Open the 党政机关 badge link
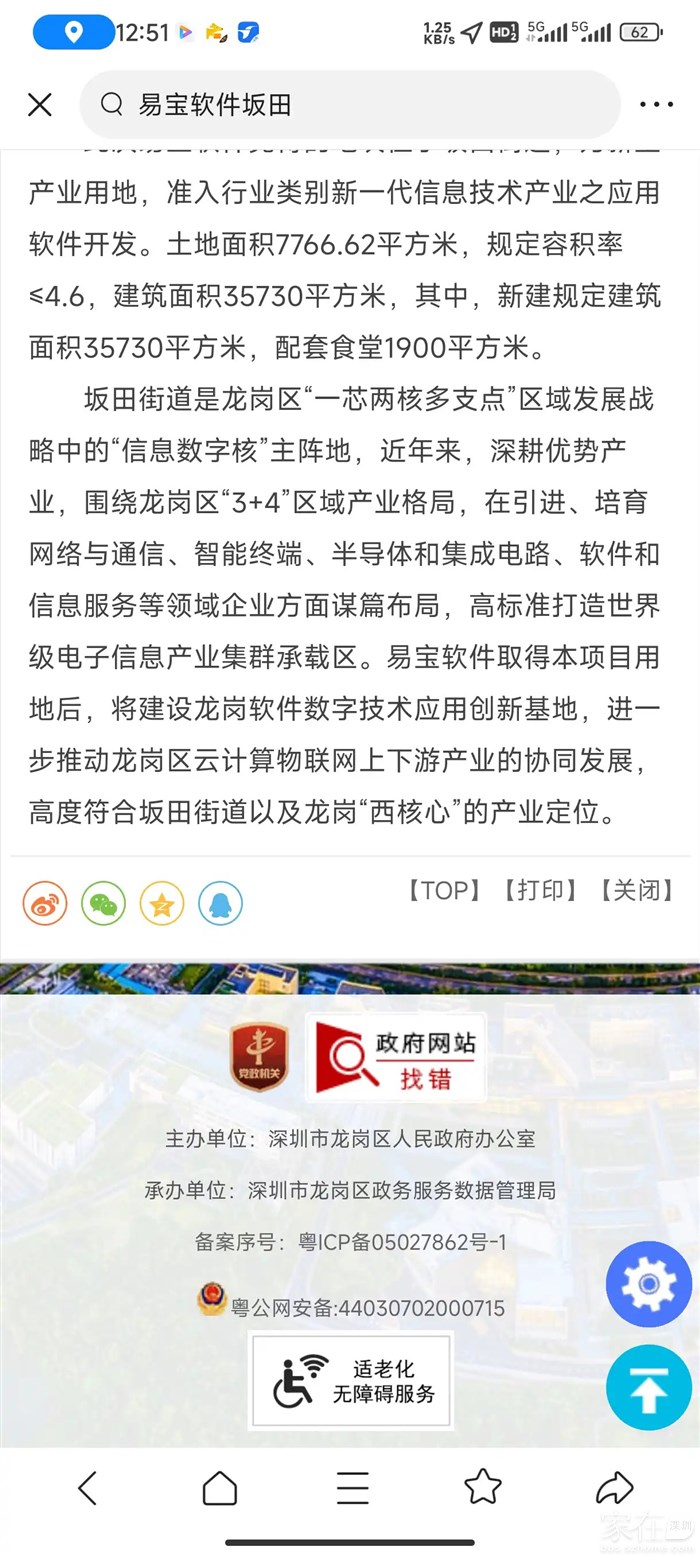The width and height of the screenshot is (700, 1556). tap(259, 1056)
